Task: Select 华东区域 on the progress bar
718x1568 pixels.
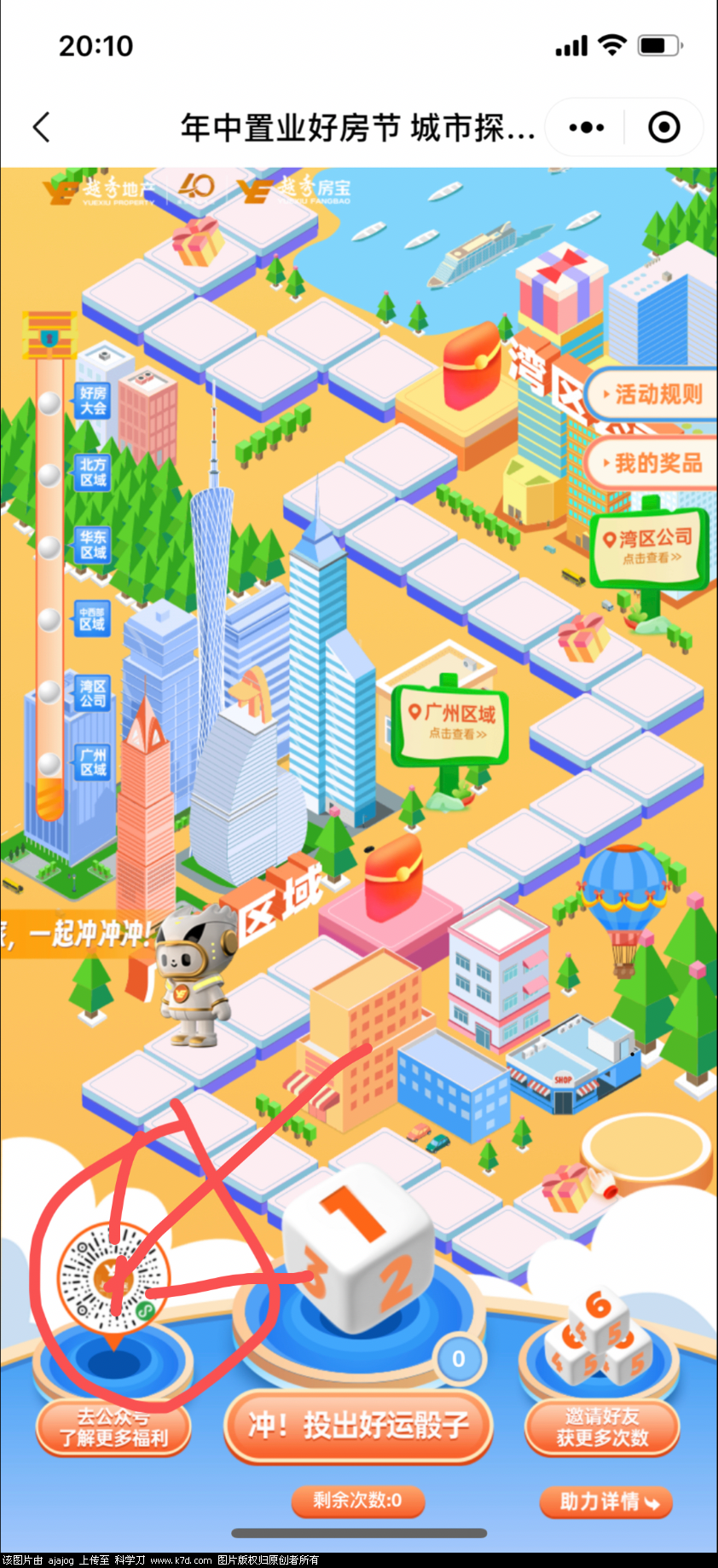Action: pos(93,545)
